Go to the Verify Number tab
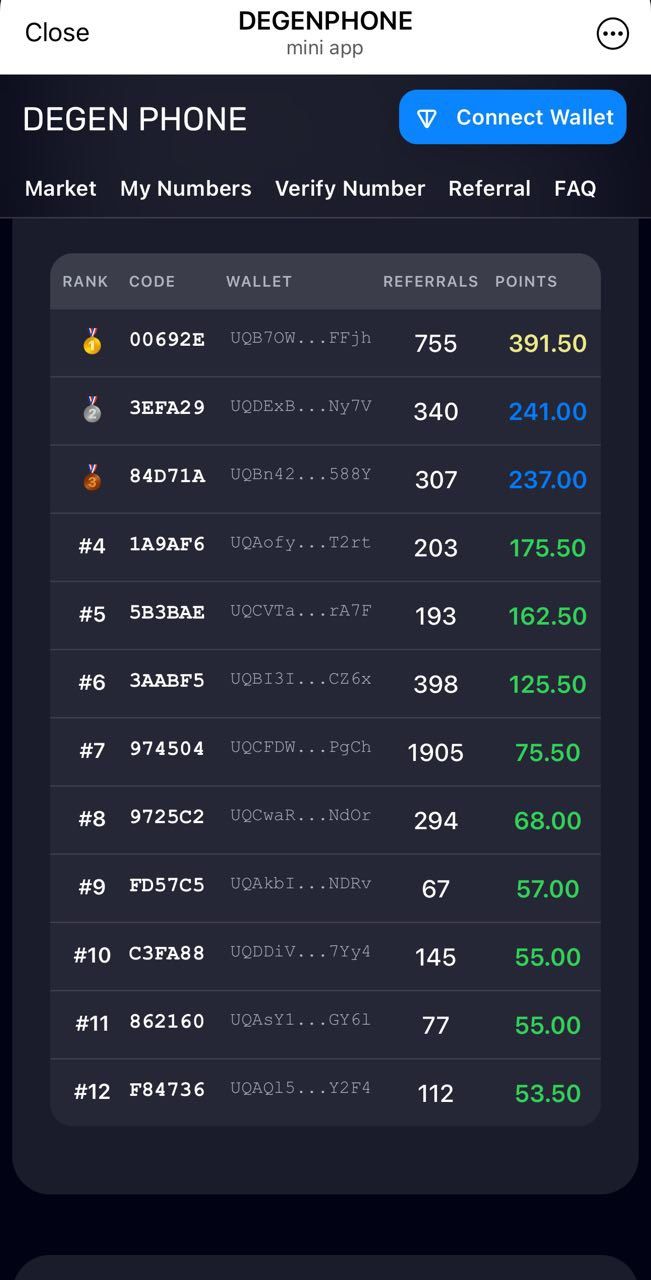Viewport: 651px width, 1280px height. [x=350, y=188]
